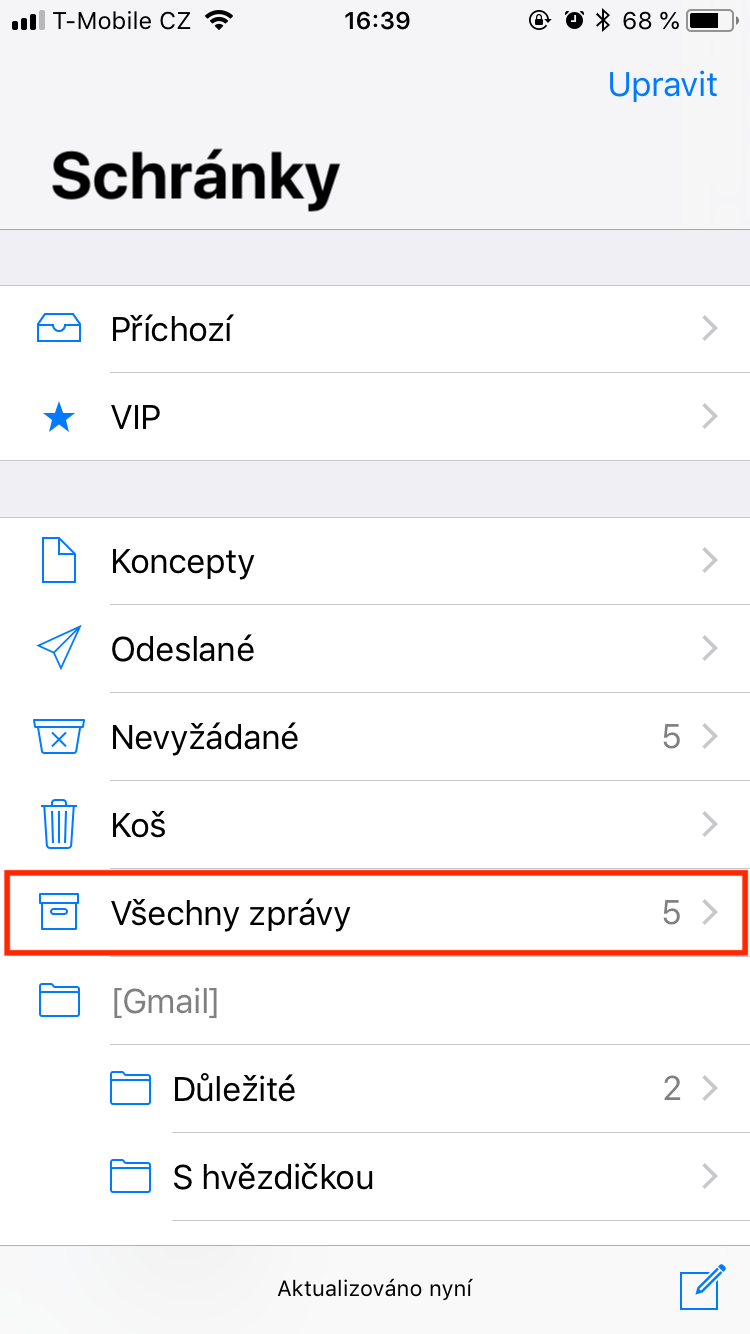The image size is (750, 1334).
Task: Open the Nevyžádané junk folder
Action: click(x=375, y=737)
